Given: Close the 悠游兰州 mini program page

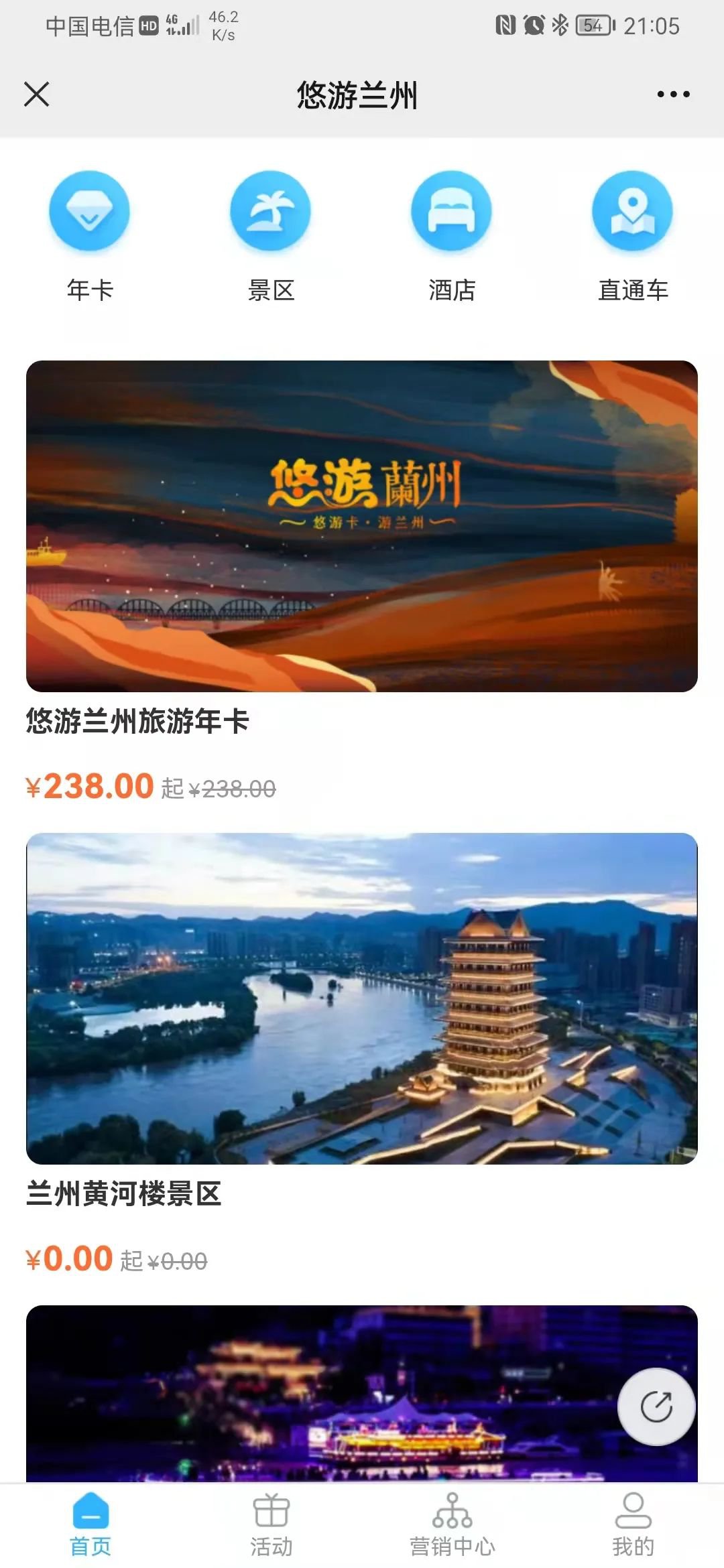Looking at the screenshot, I should 37,94.
